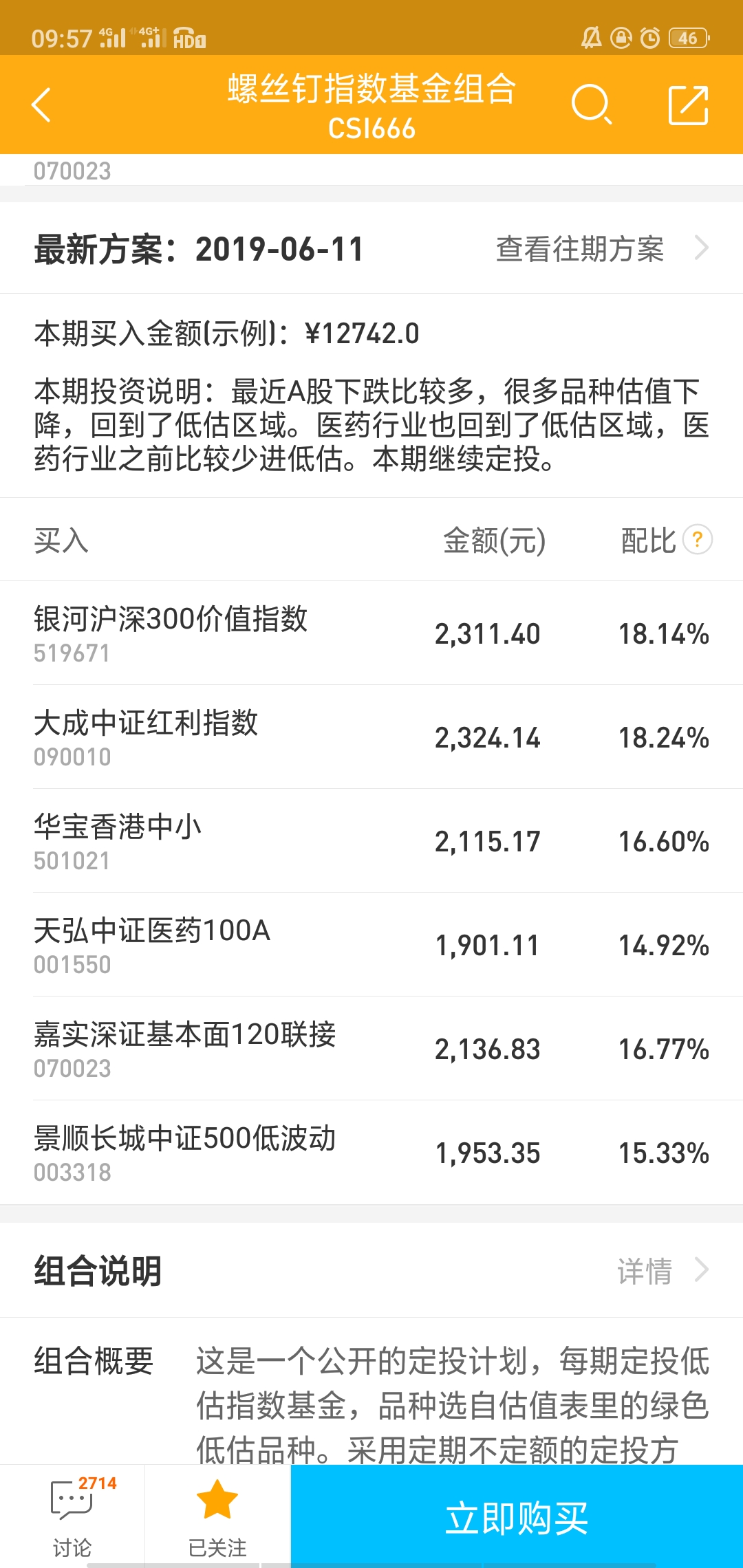Open the search magnifier icon

click(592, 105)
